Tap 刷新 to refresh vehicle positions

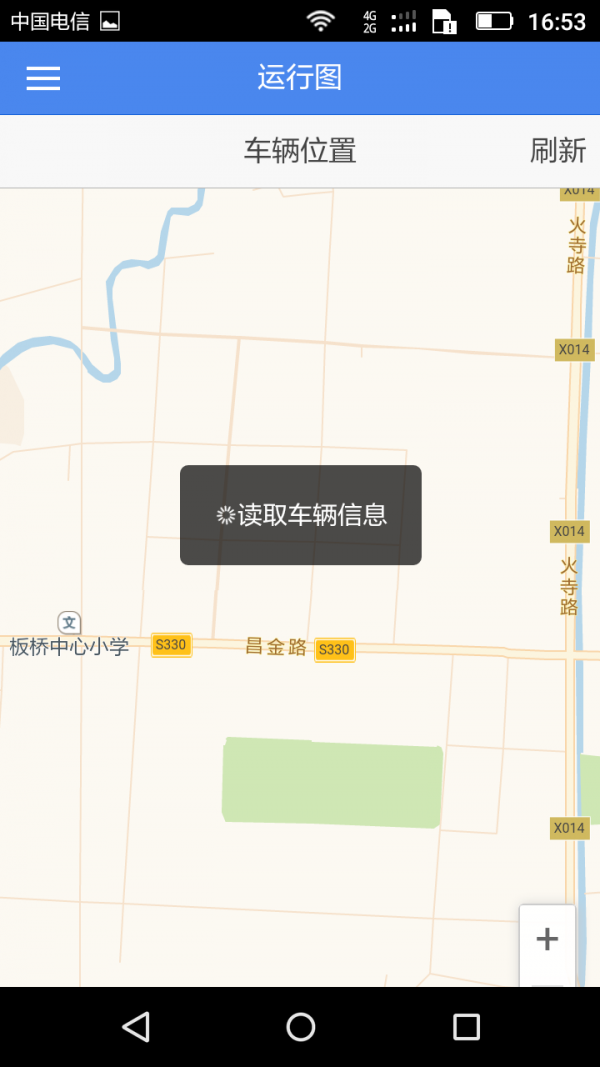pos(557,151)
